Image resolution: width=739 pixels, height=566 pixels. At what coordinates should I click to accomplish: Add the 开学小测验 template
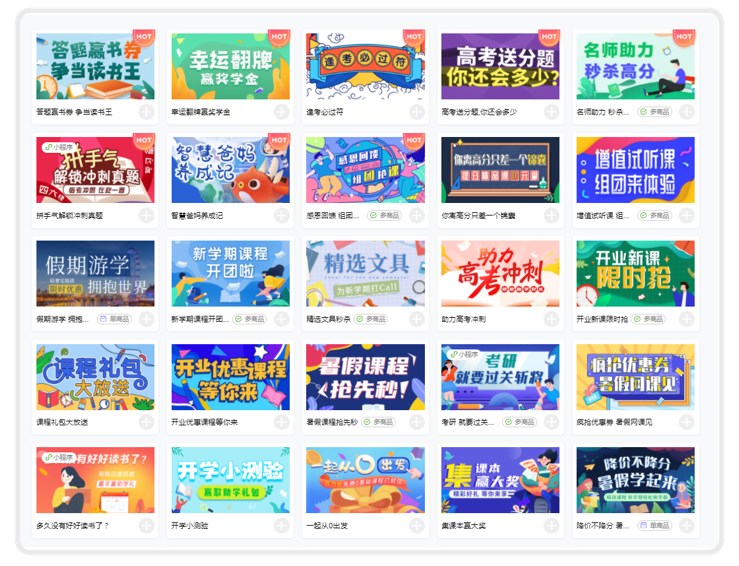click(x=281, y=525)
